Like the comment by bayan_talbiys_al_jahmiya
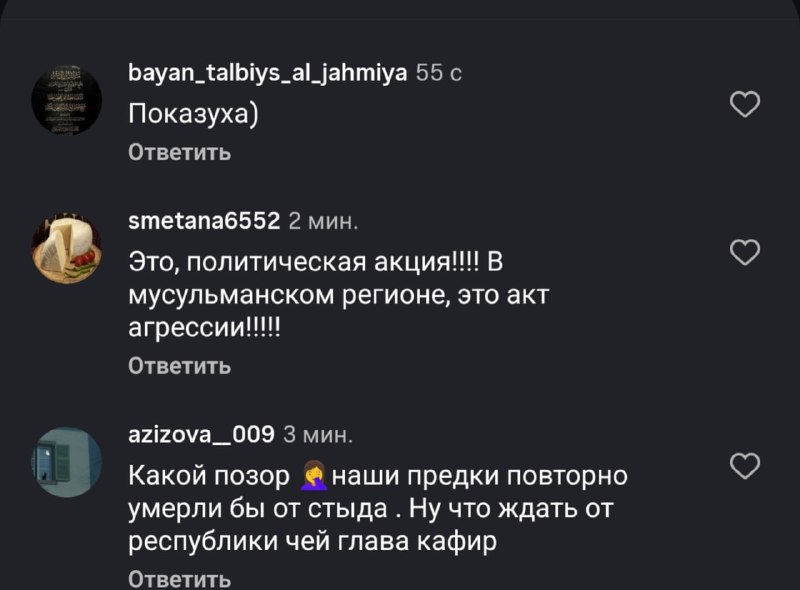 [x=745, y=104]
